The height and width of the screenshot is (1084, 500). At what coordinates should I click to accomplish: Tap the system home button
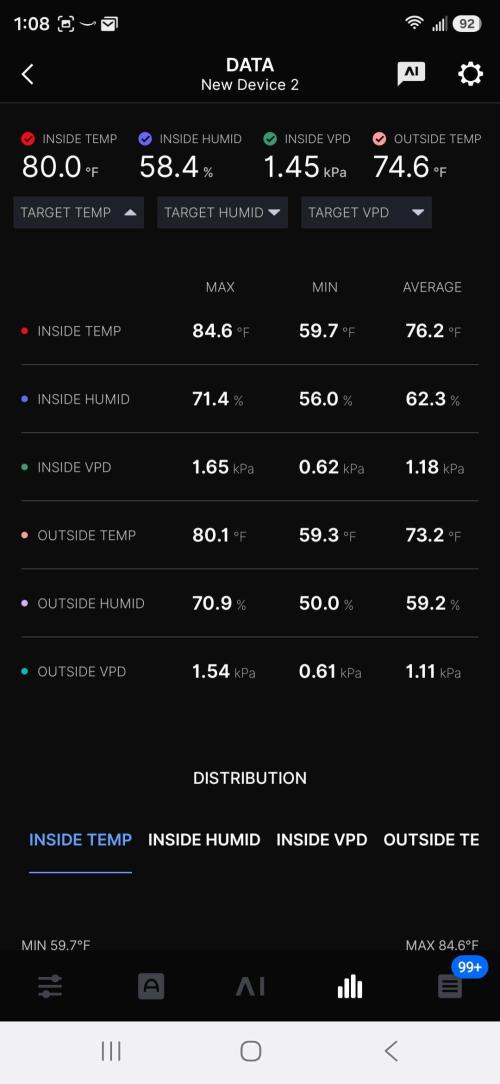point(250,1052)
